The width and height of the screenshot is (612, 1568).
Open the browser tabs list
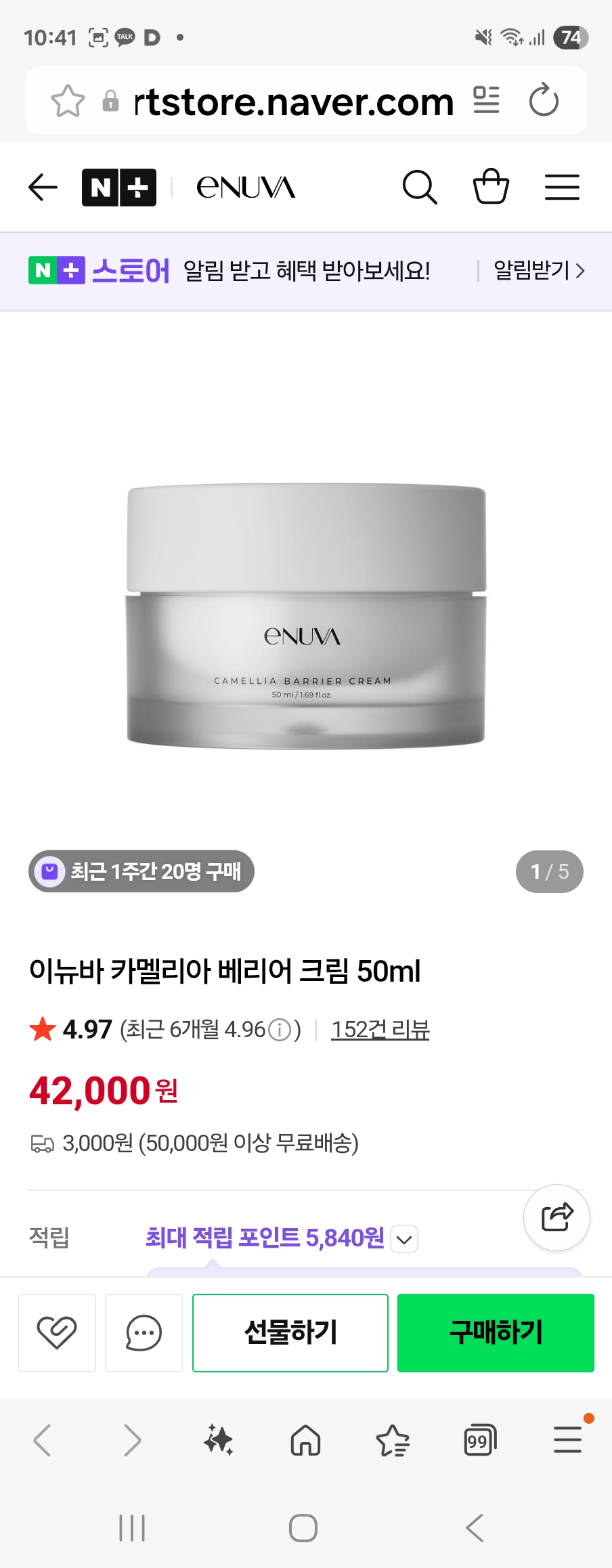pyautogui.click(x=480, y=1440)
